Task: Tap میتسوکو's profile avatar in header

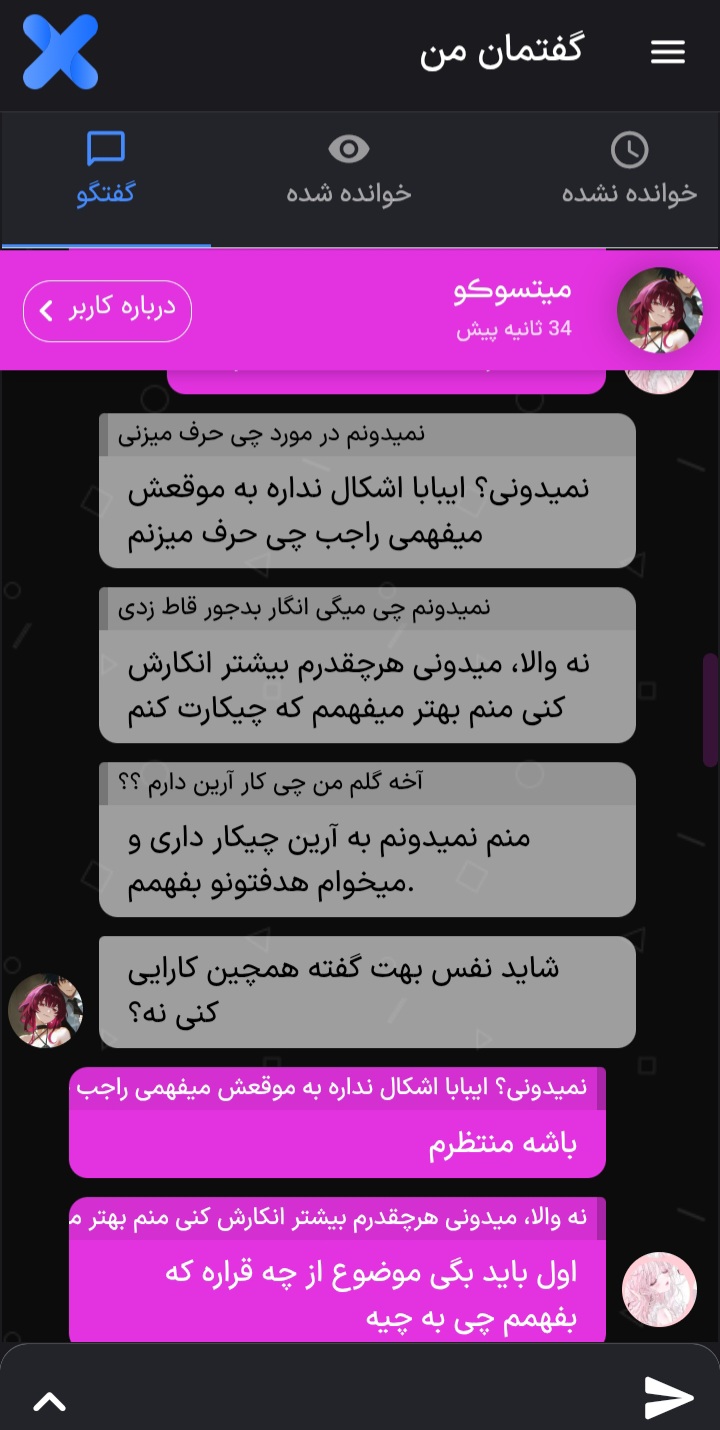Action: click(x=659, y=310)
